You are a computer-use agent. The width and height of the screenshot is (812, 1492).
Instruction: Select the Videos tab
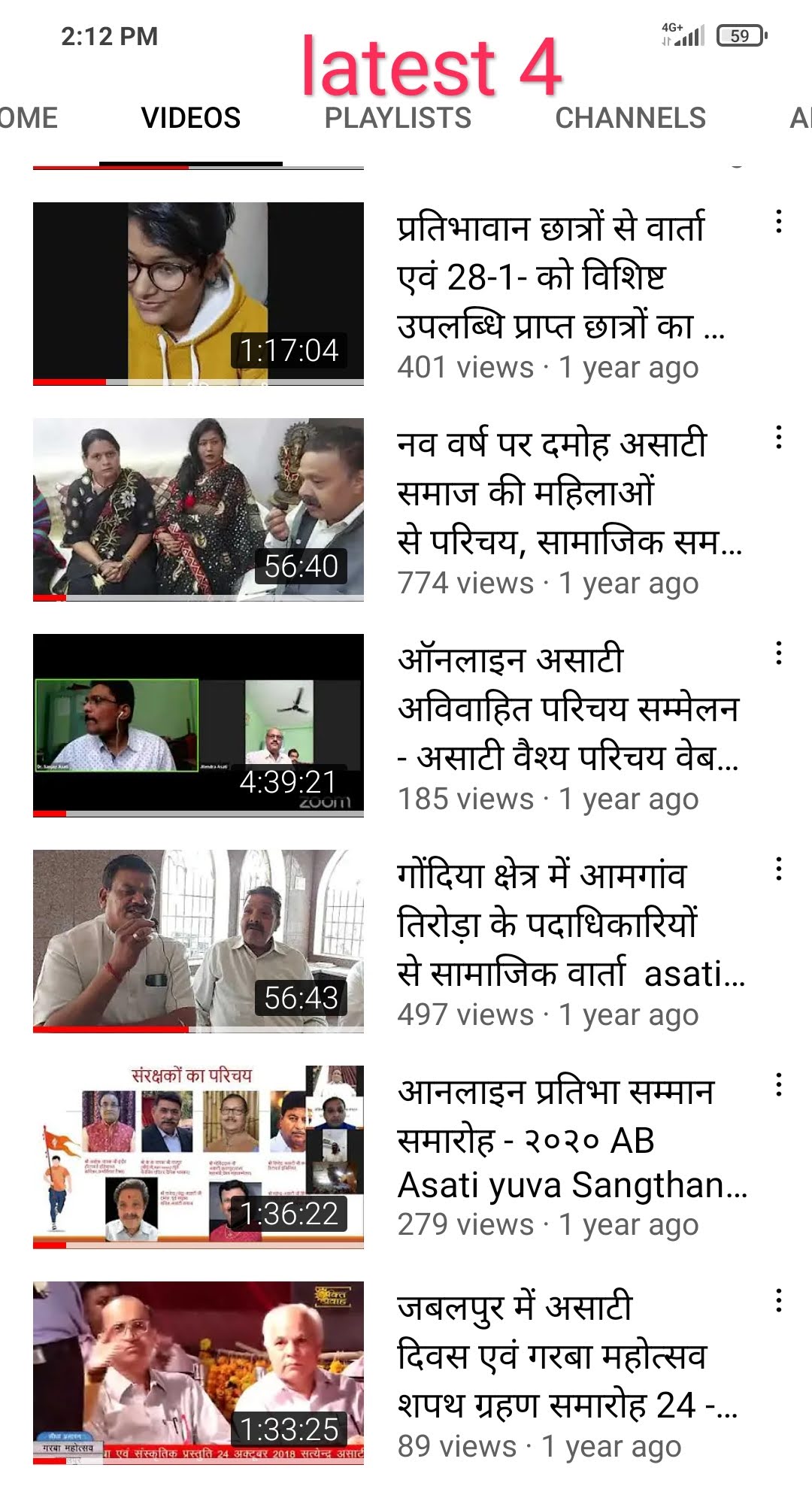(x=191, y=118)
